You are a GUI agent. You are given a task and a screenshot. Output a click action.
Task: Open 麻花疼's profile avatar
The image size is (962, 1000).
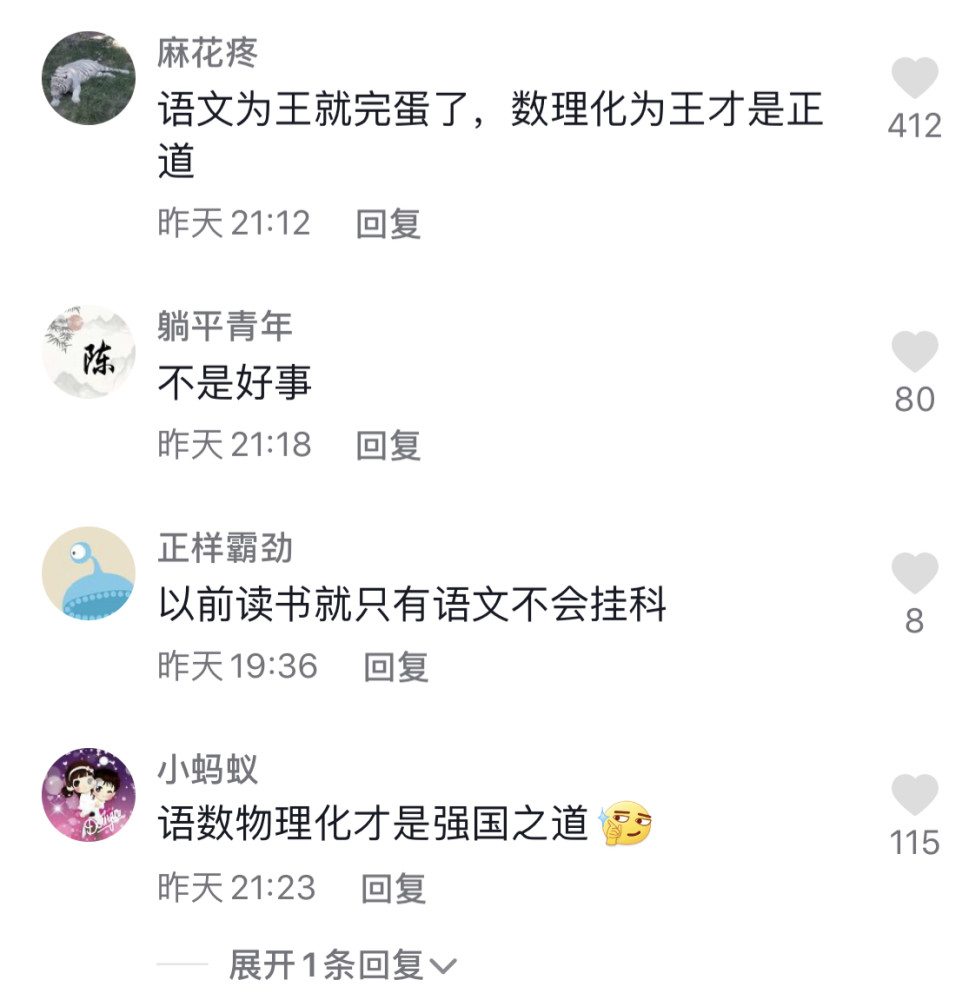[x=88, y=78]
